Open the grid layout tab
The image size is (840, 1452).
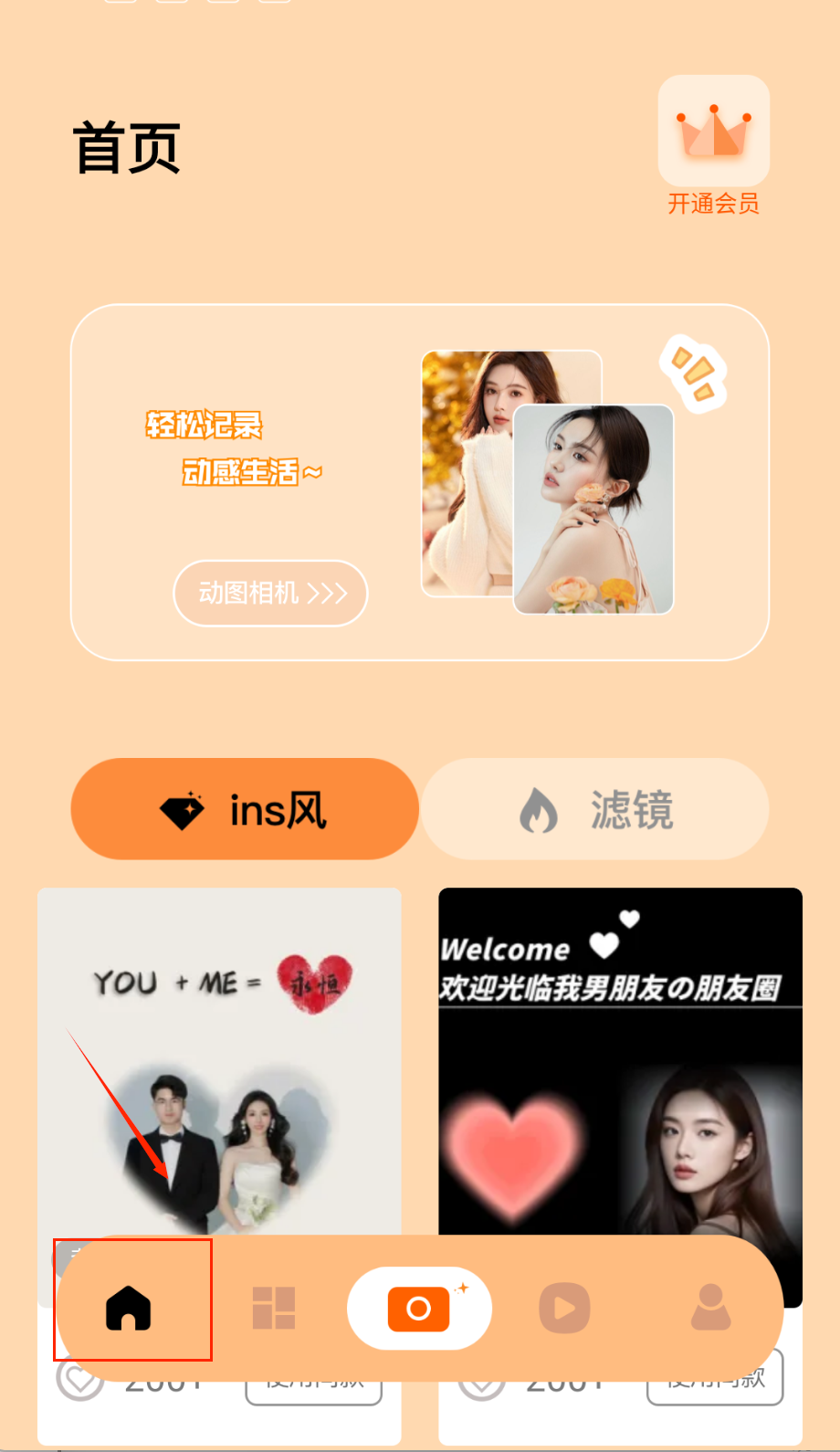[x=273, y=1308]
